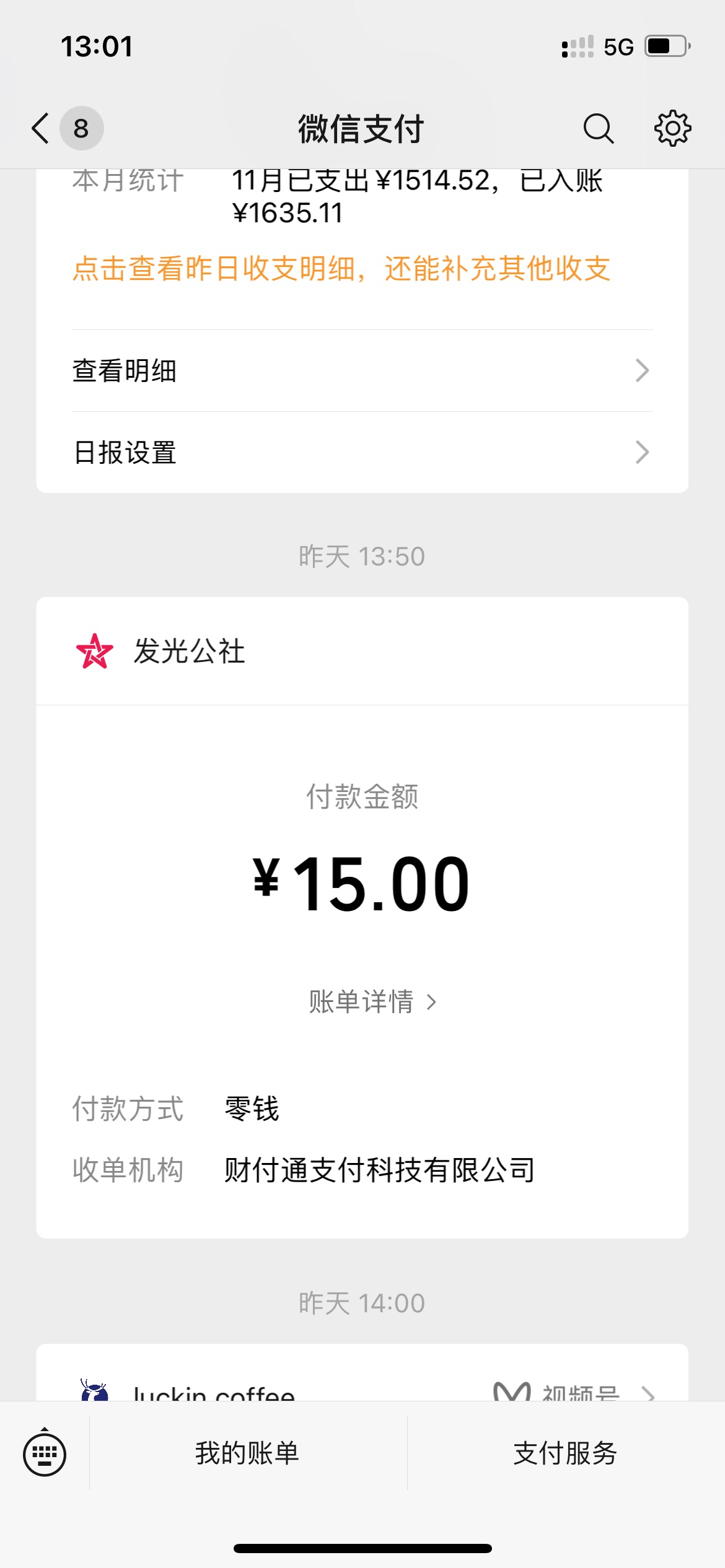View 账单详情 for the ¥15.00 payment
Viewport: 725px width, 1568px height.
tap(372, 1001)
